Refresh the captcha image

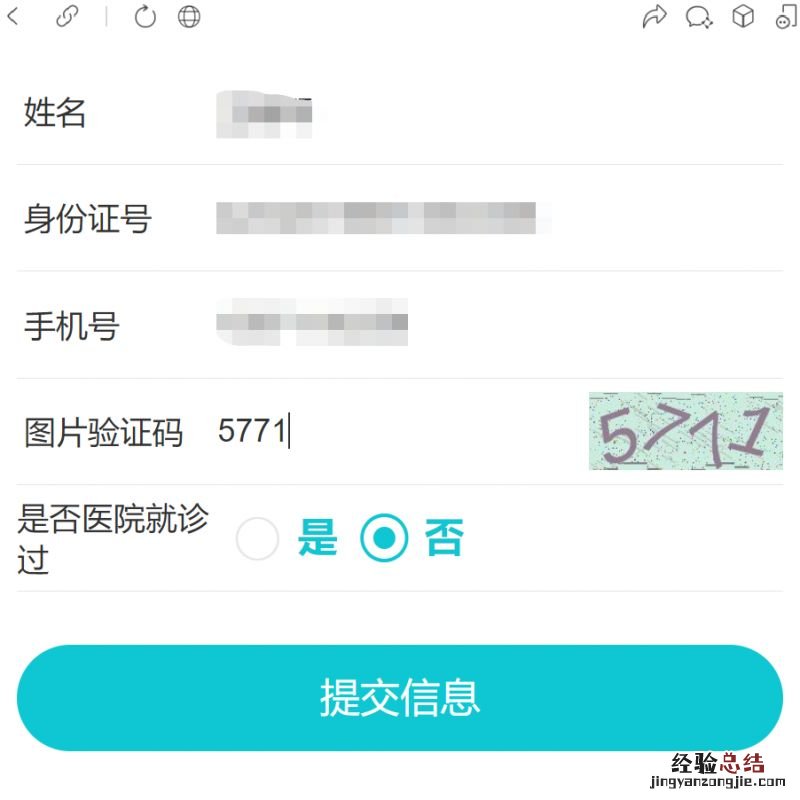[x=685, y=431]
